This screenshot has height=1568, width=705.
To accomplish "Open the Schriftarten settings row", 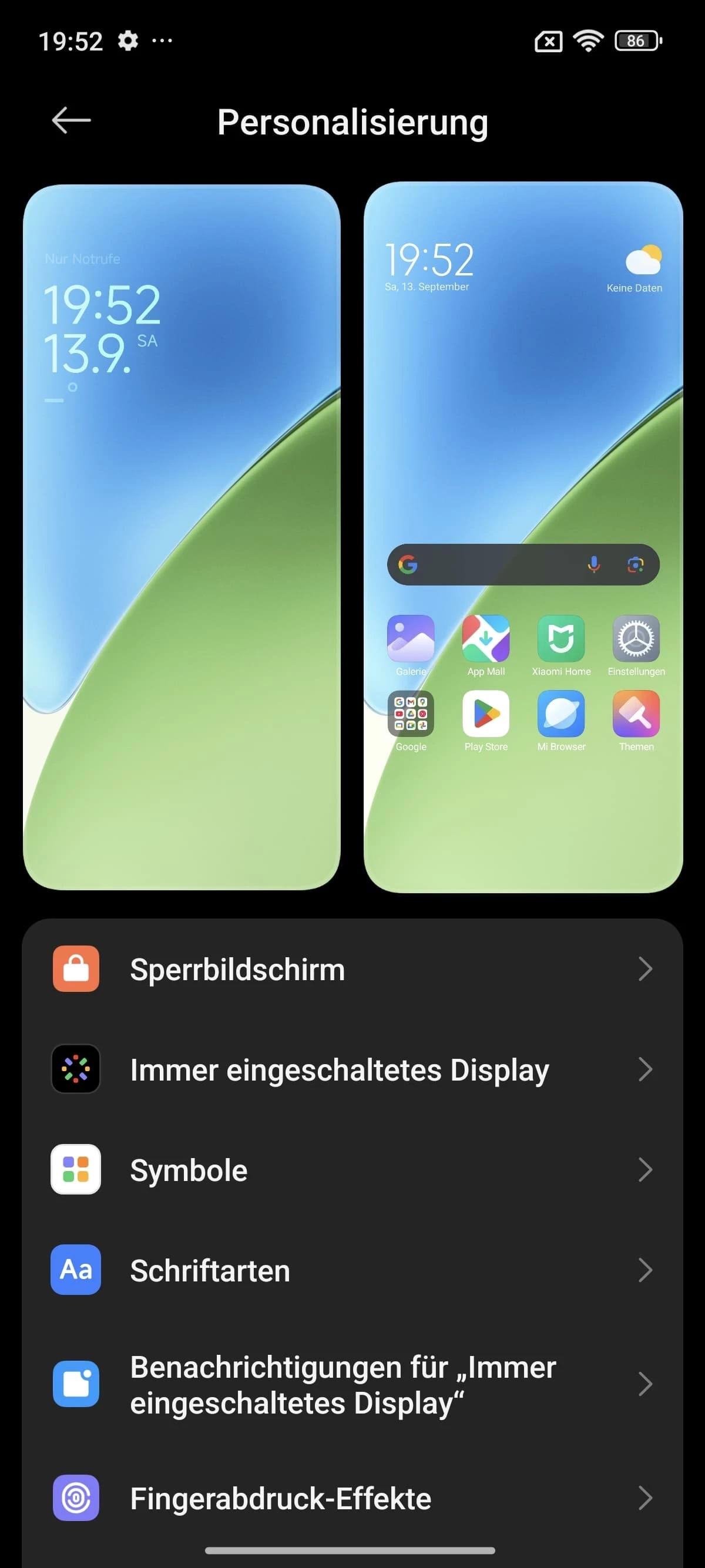I will click(352, 1270).
